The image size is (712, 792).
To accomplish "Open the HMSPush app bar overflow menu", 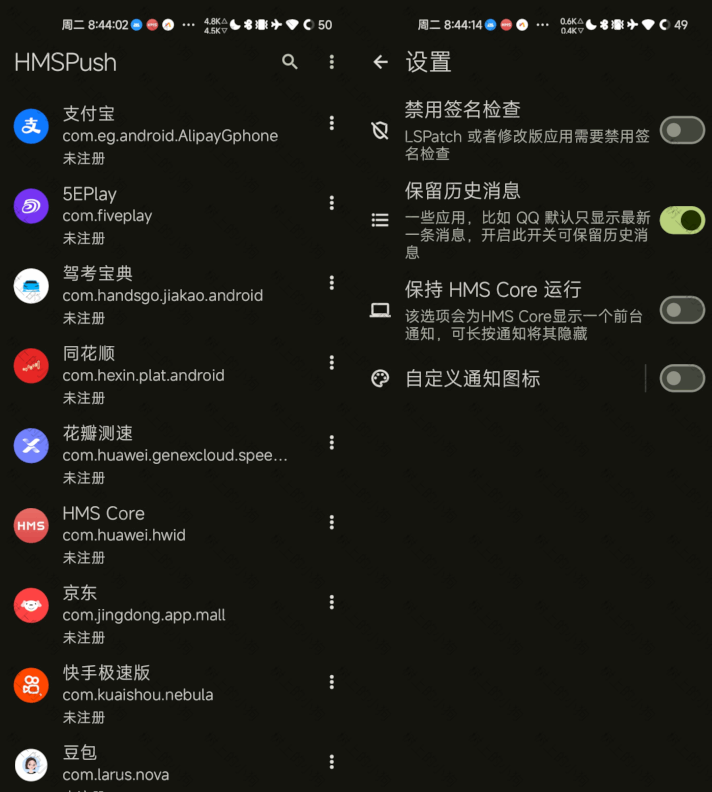I will (332, 62).
